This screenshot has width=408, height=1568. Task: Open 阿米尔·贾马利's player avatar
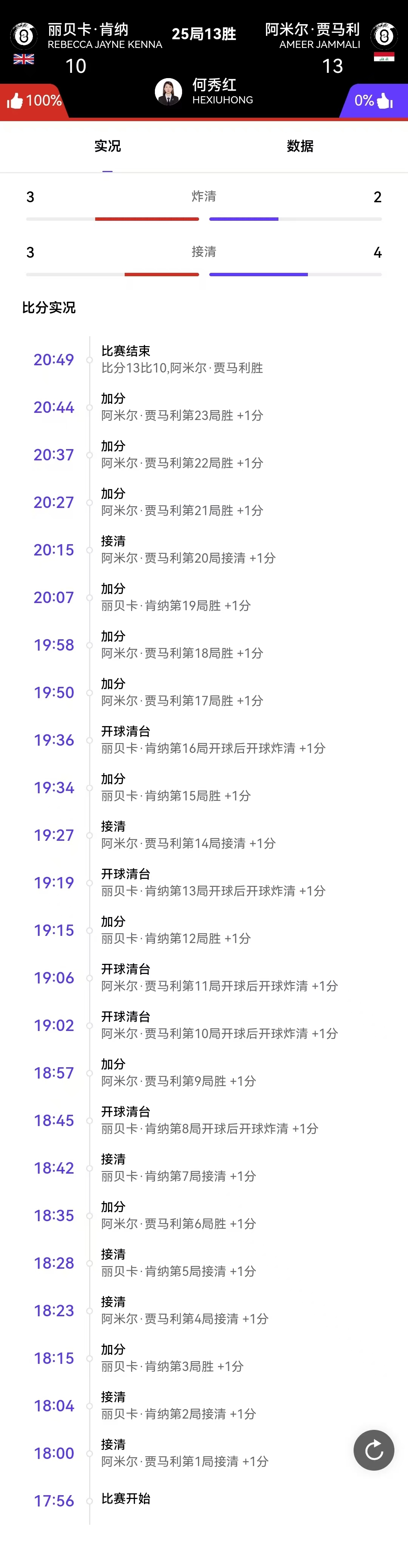(x=384, y=36)
